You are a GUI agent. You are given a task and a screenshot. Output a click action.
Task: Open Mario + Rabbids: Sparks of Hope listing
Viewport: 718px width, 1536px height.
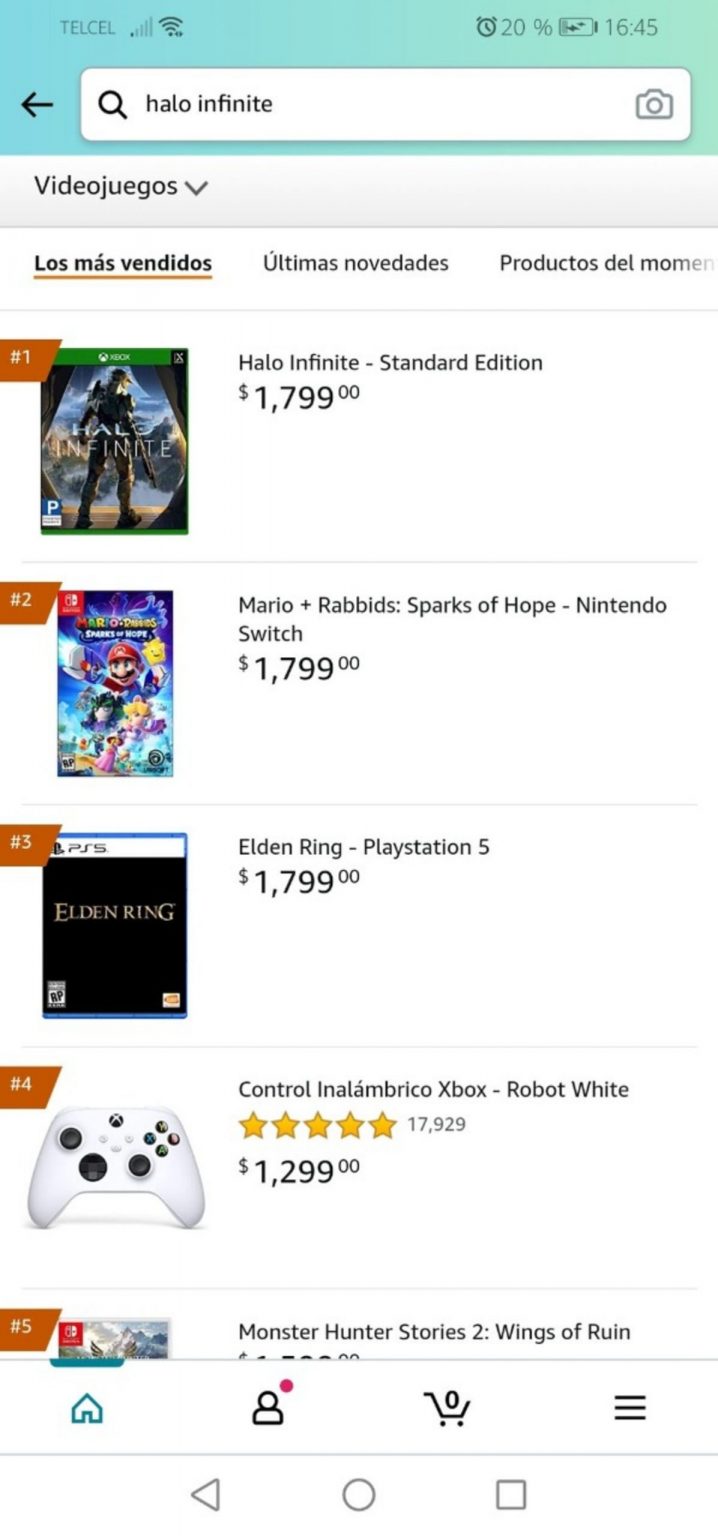pyautogui.click(x=452, y=618)
